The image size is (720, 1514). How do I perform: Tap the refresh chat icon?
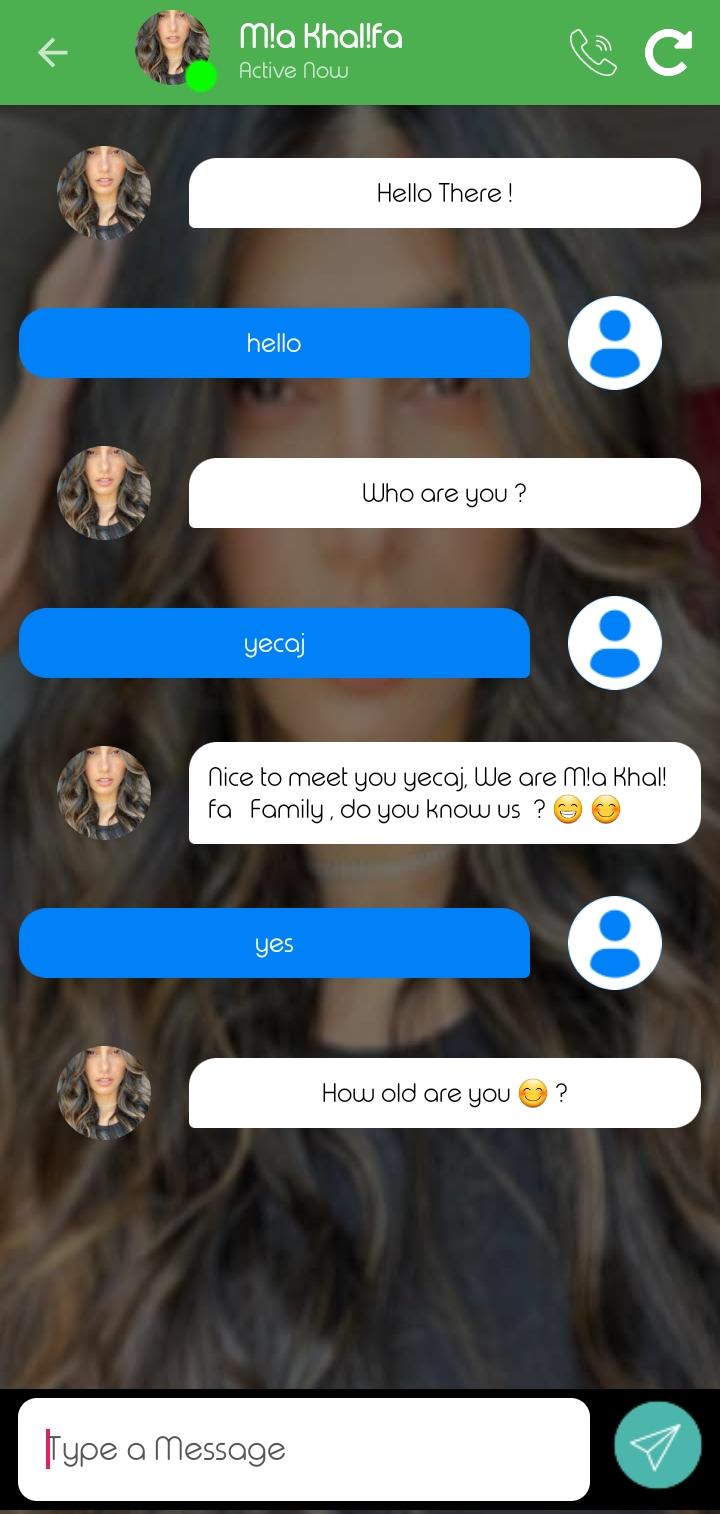[x=668, y=52]
